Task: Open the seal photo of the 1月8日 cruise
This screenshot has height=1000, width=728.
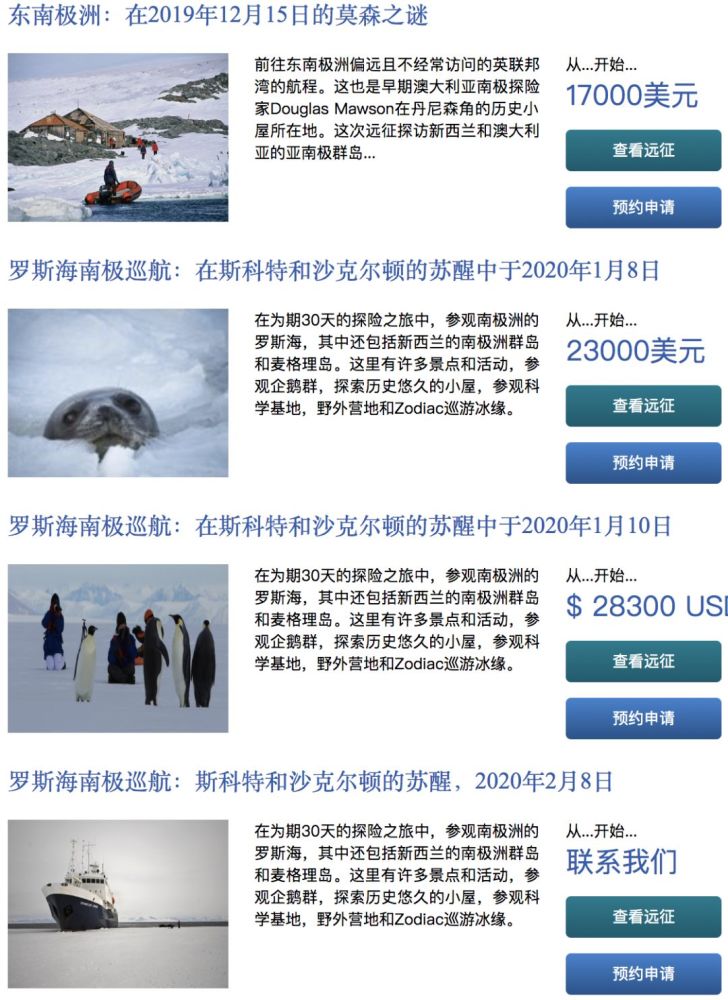Action: coord(118,392)
